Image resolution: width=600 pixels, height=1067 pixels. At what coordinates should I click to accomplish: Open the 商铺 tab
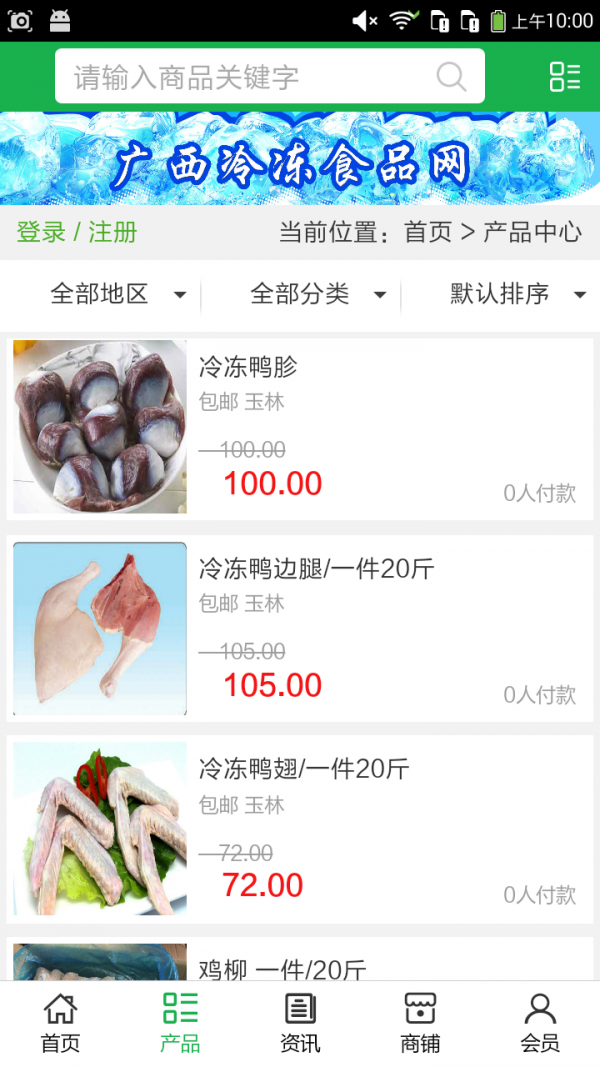(420, 1022)
